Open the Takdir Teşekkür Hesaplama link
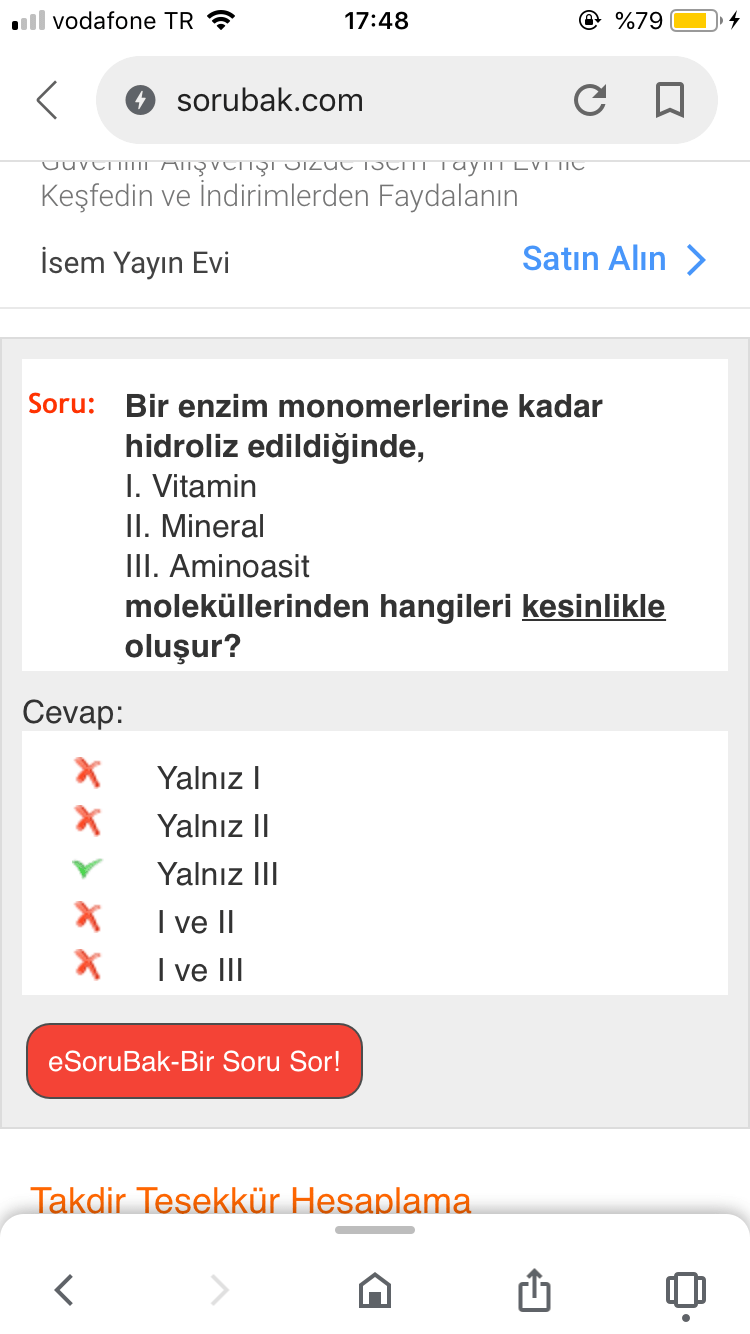The height and width of the screenshot is (1334, 750). tap(250, 1199)
